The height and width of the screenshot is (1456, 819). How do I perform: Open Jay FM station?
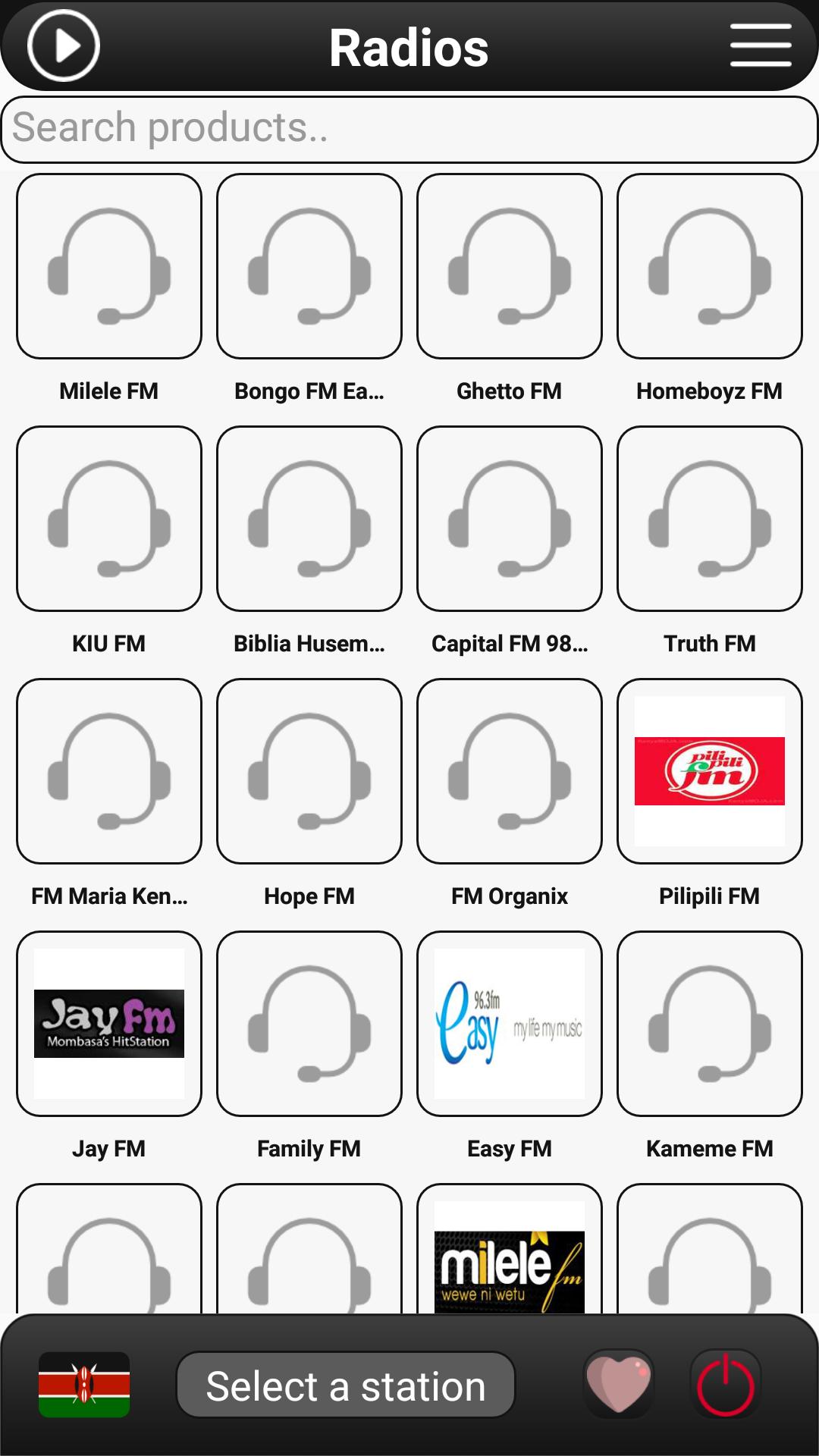(109, 1024)
